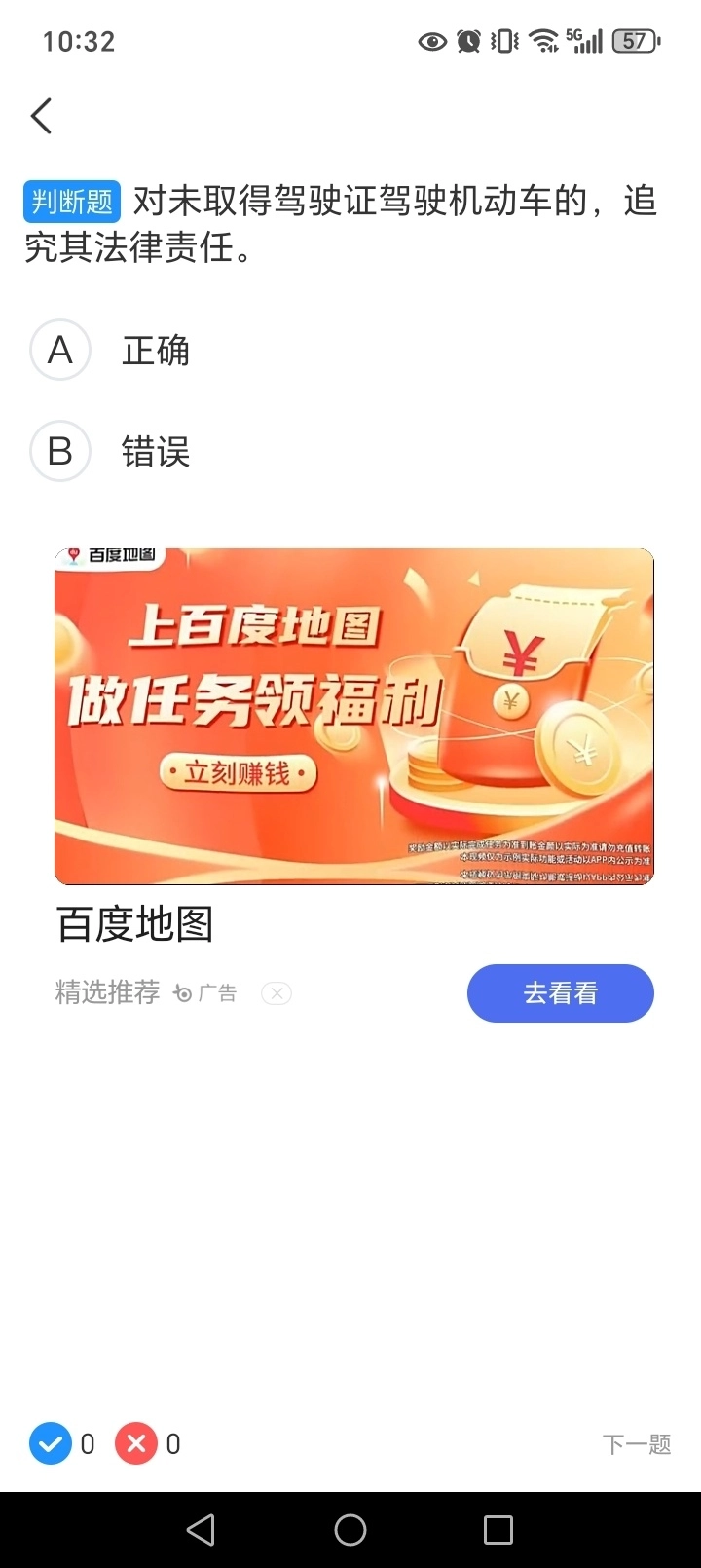Image resolution: width=701 pixels, height=1568 pixels.
Task: Open the 百度地图 ad banner
Action: (353, 716)
